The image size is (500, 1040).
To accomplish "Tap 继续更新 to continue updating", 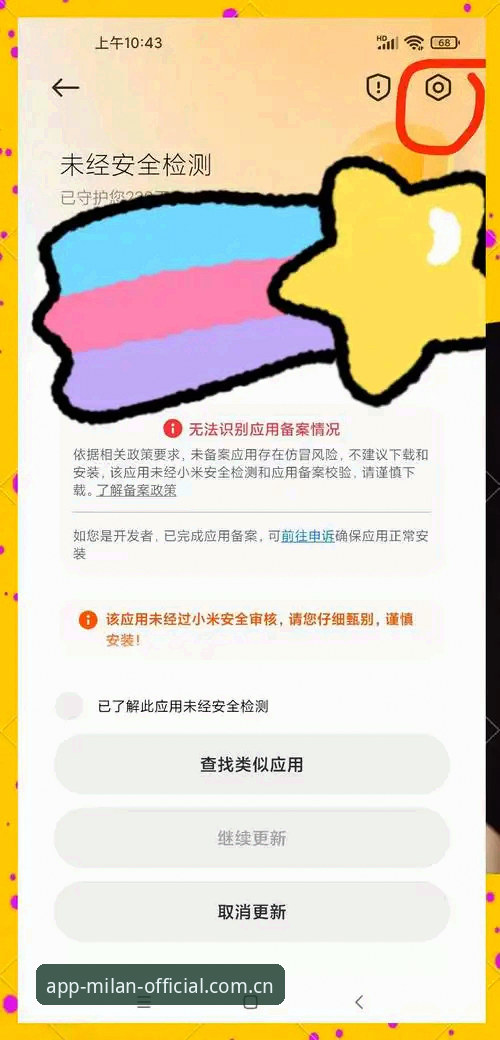I will [x=251, y=838].
